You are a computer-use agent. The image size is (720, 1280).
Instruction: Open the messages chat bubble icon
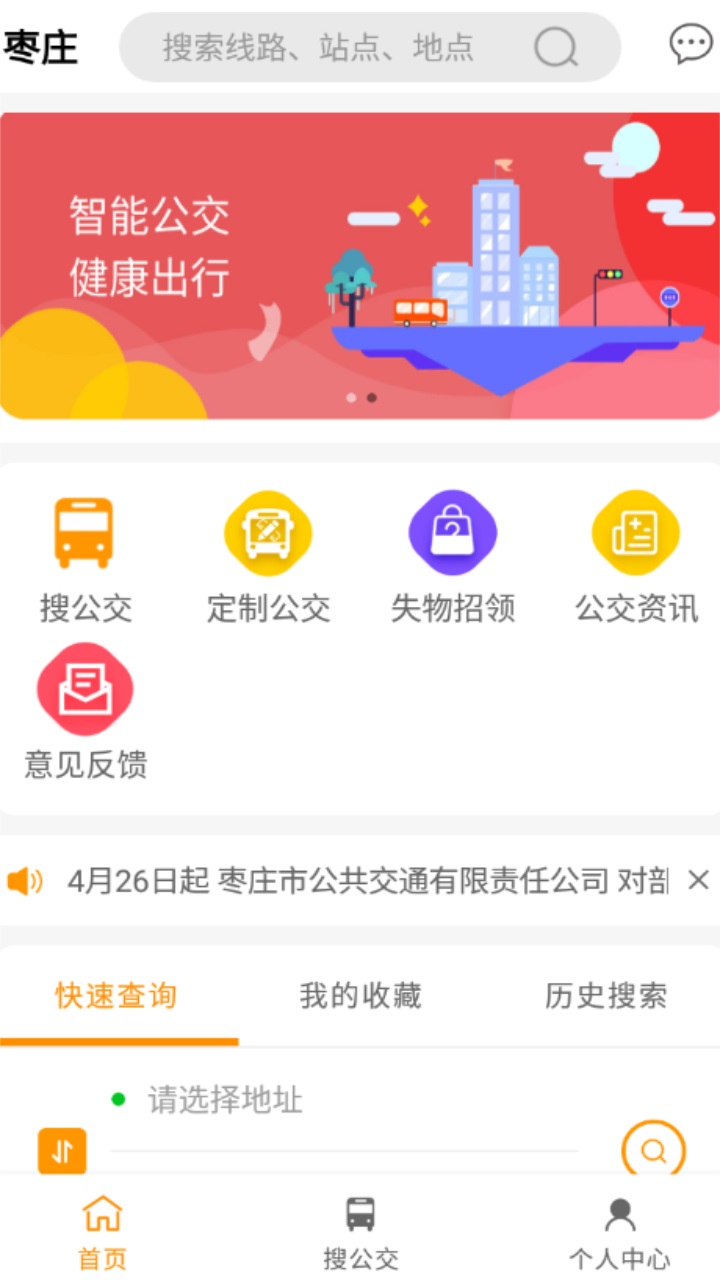690,45
